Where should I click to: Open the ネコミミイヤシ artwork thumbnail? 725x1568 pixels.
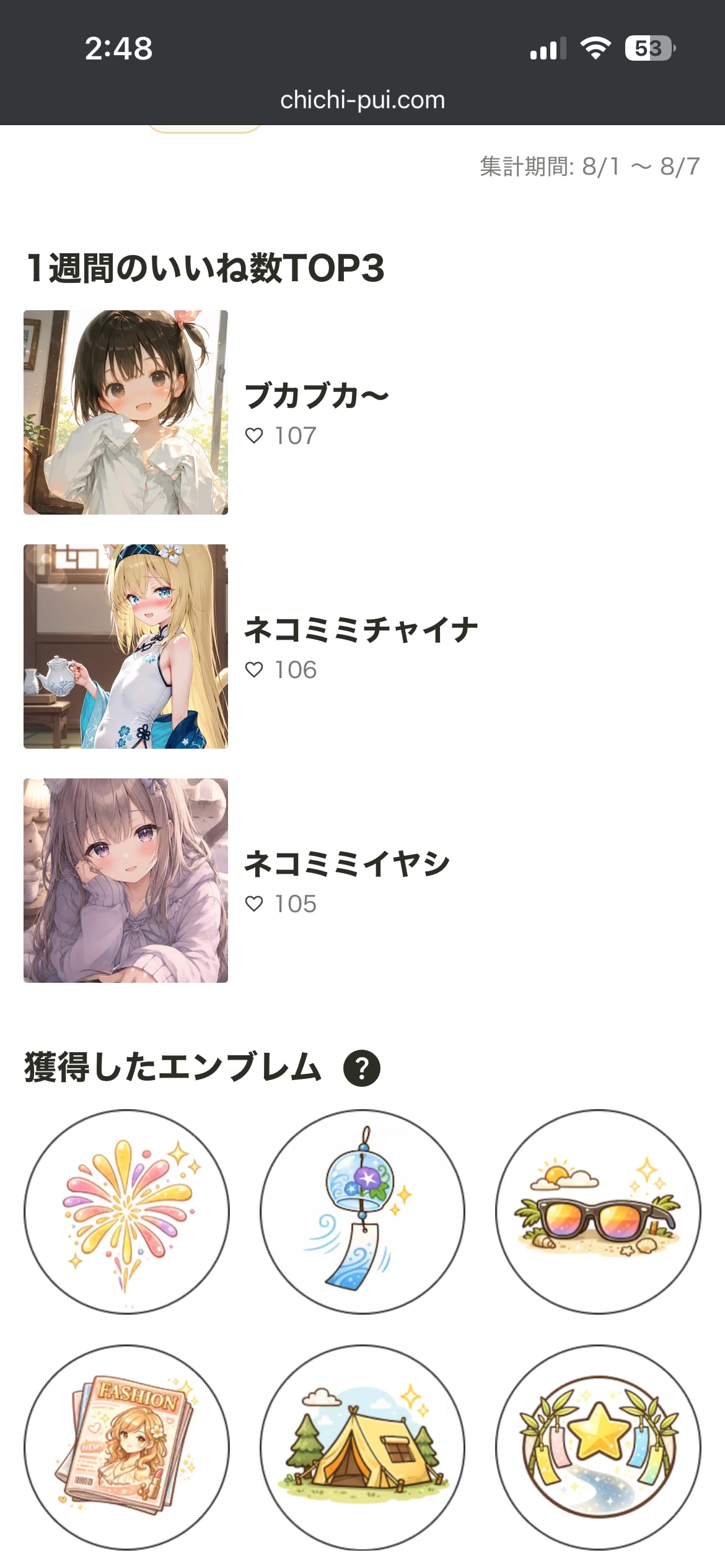126,881
